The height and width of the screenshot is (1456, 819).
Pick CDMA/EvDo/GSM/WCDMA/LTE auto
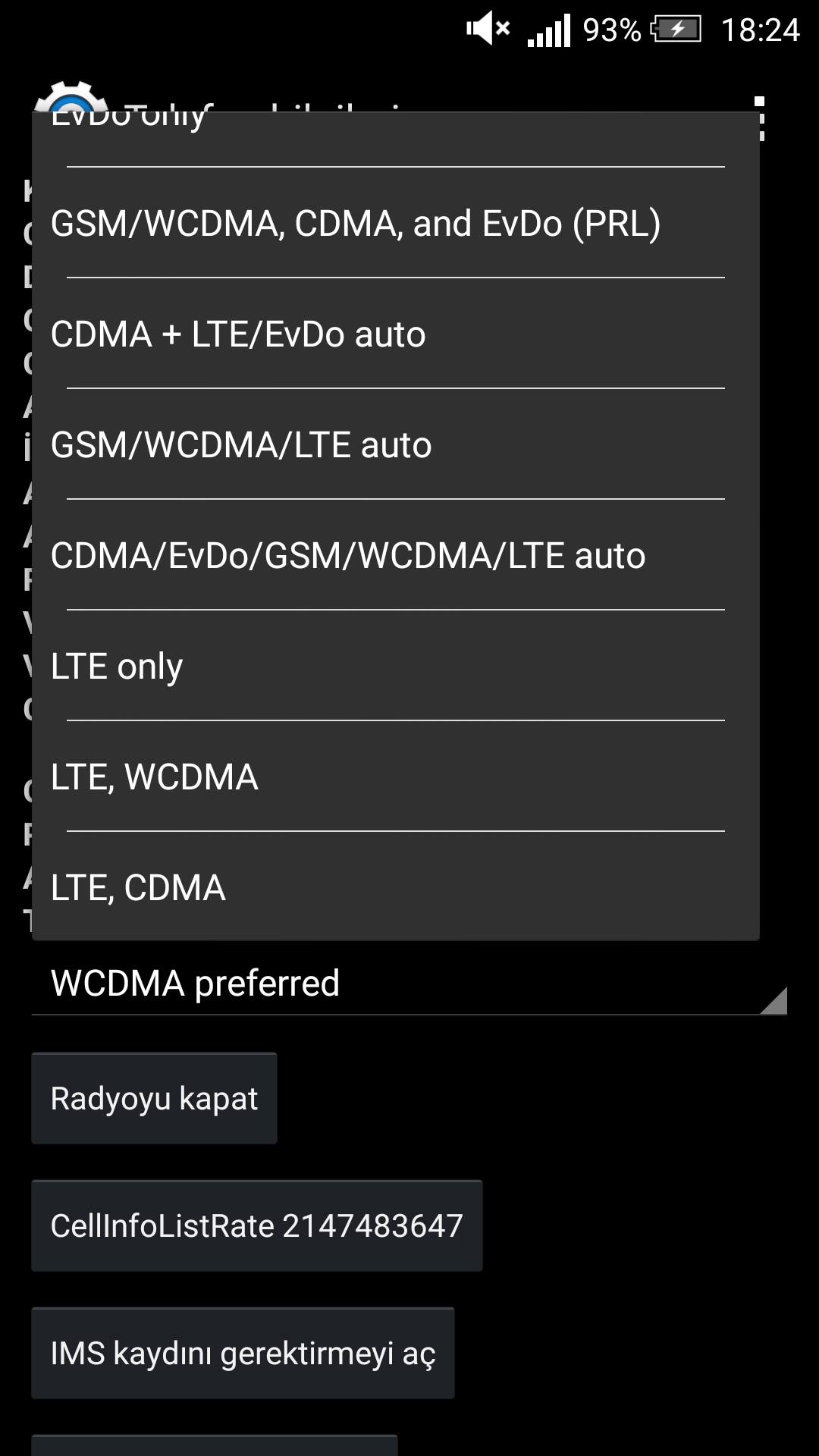point(395,555)
